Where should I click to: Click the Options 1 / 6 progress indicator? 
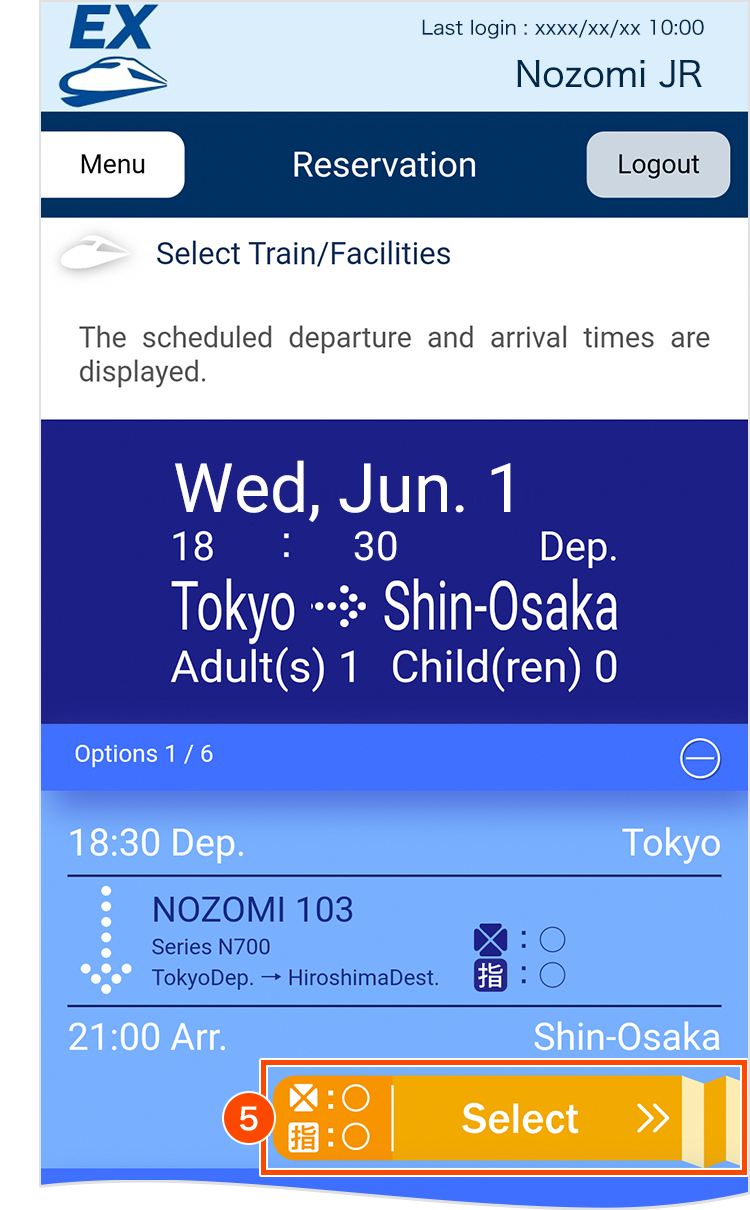[x=143, y=754]
